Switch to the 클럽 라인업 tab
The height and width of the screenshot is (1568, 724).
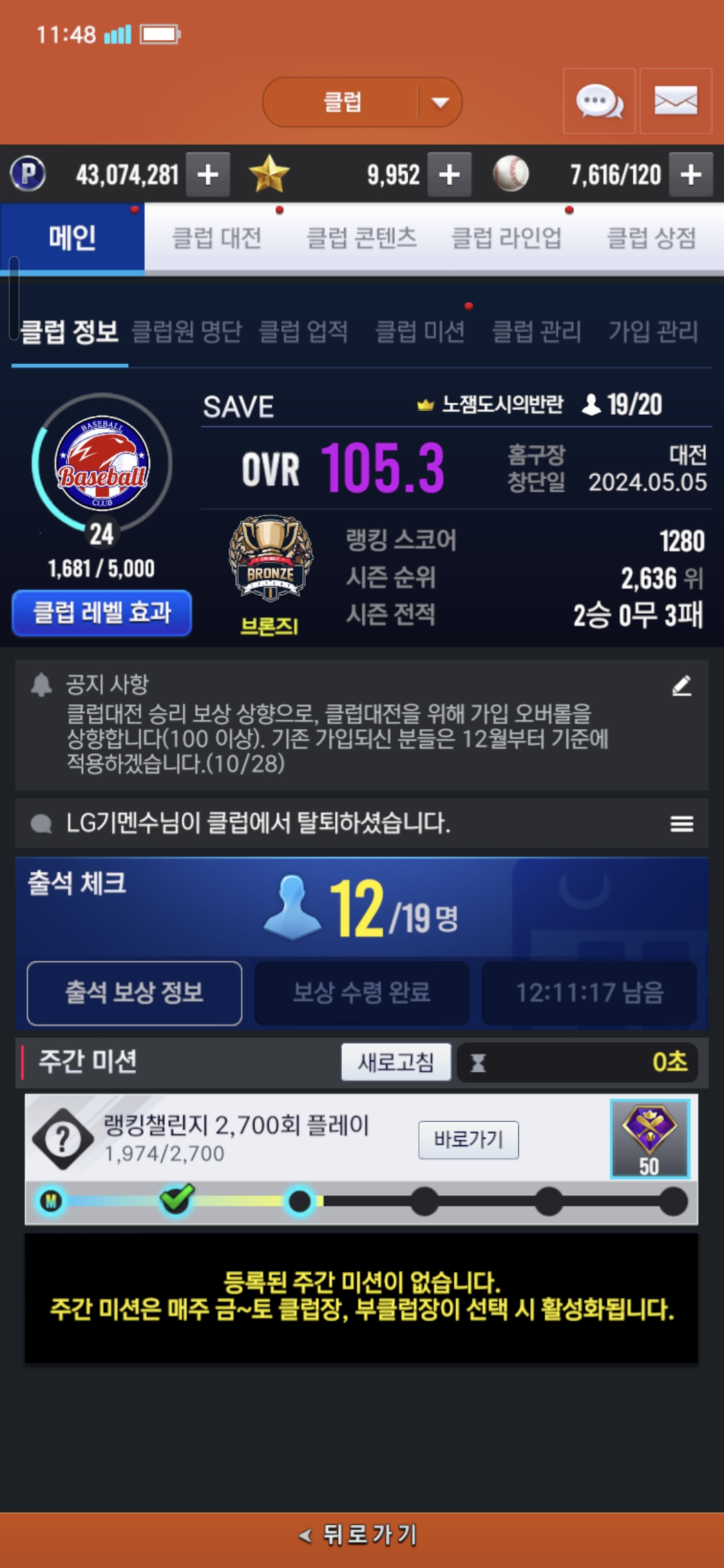506,239
